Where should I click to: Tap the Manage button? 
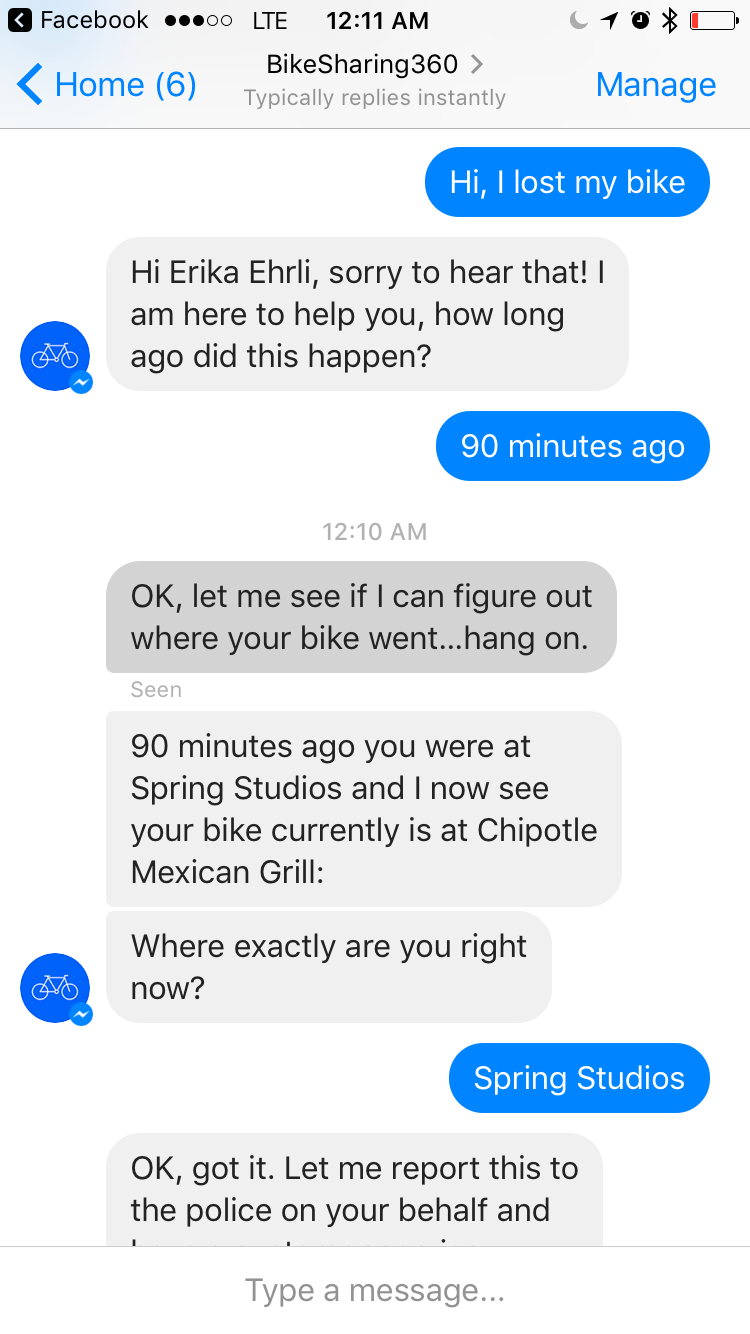point(655,85)
